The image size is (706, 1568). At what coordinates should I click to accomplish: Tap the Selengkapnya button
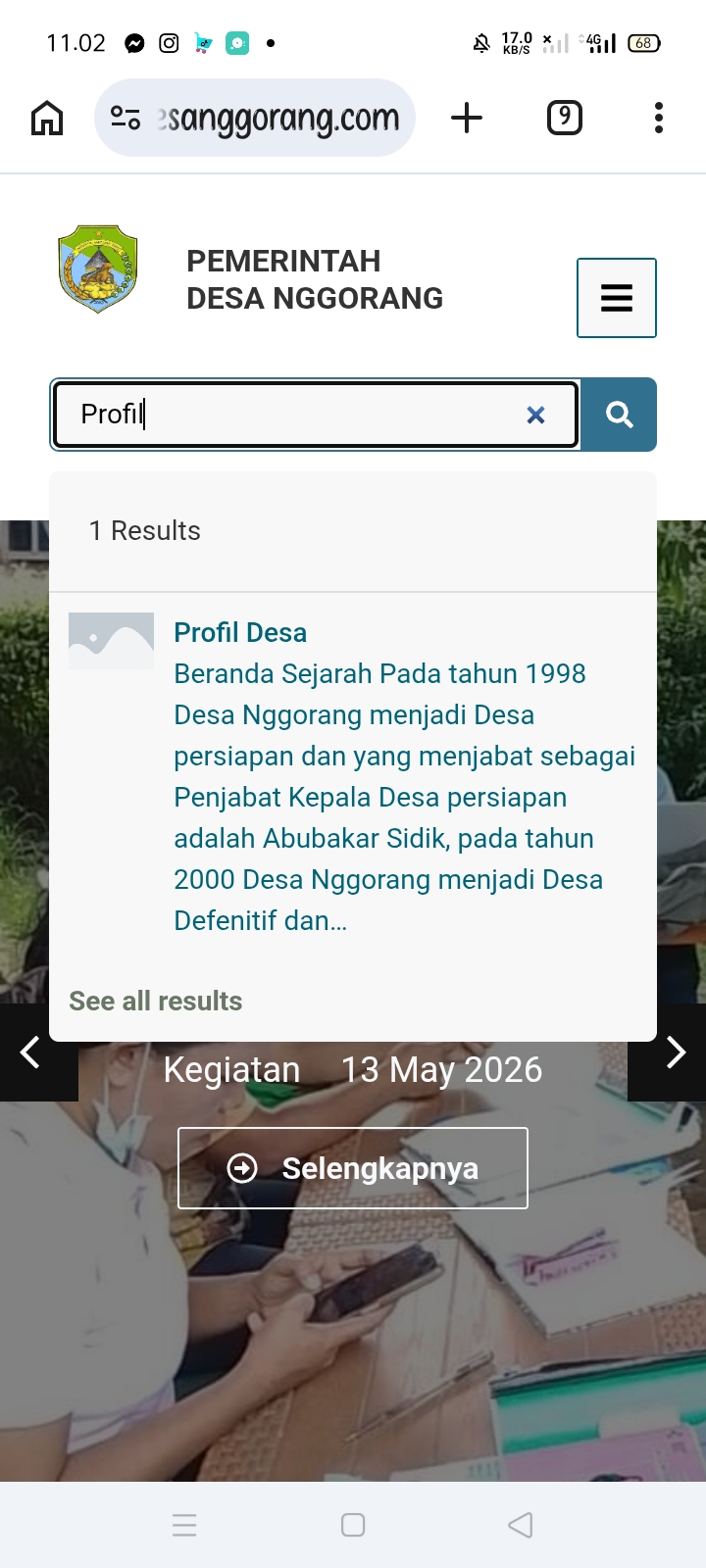[353, 1168]
